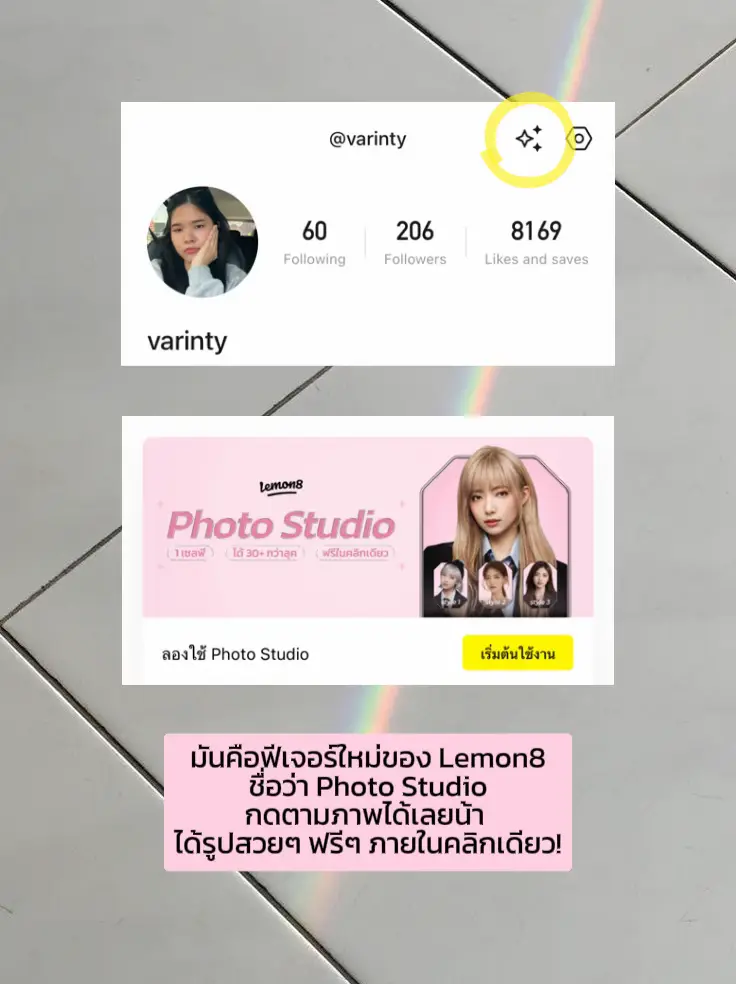This screenshot has height=984, width=736.
Task: Click the pink Photo Studio title graphic
Action: [x=283, y=523]
